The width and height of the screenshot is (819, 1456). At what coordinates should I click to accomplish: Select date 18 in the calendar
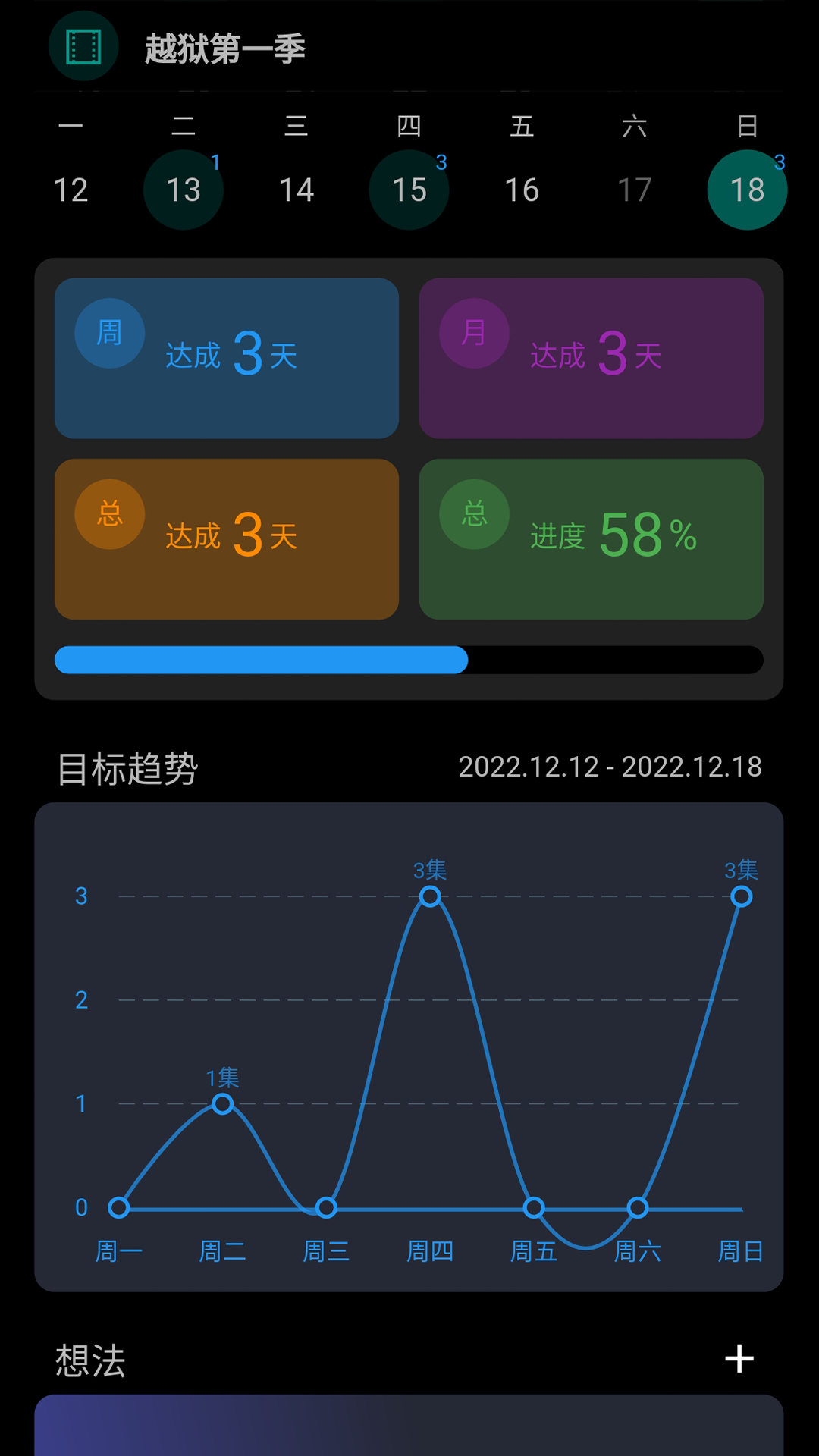coord(748,190)
